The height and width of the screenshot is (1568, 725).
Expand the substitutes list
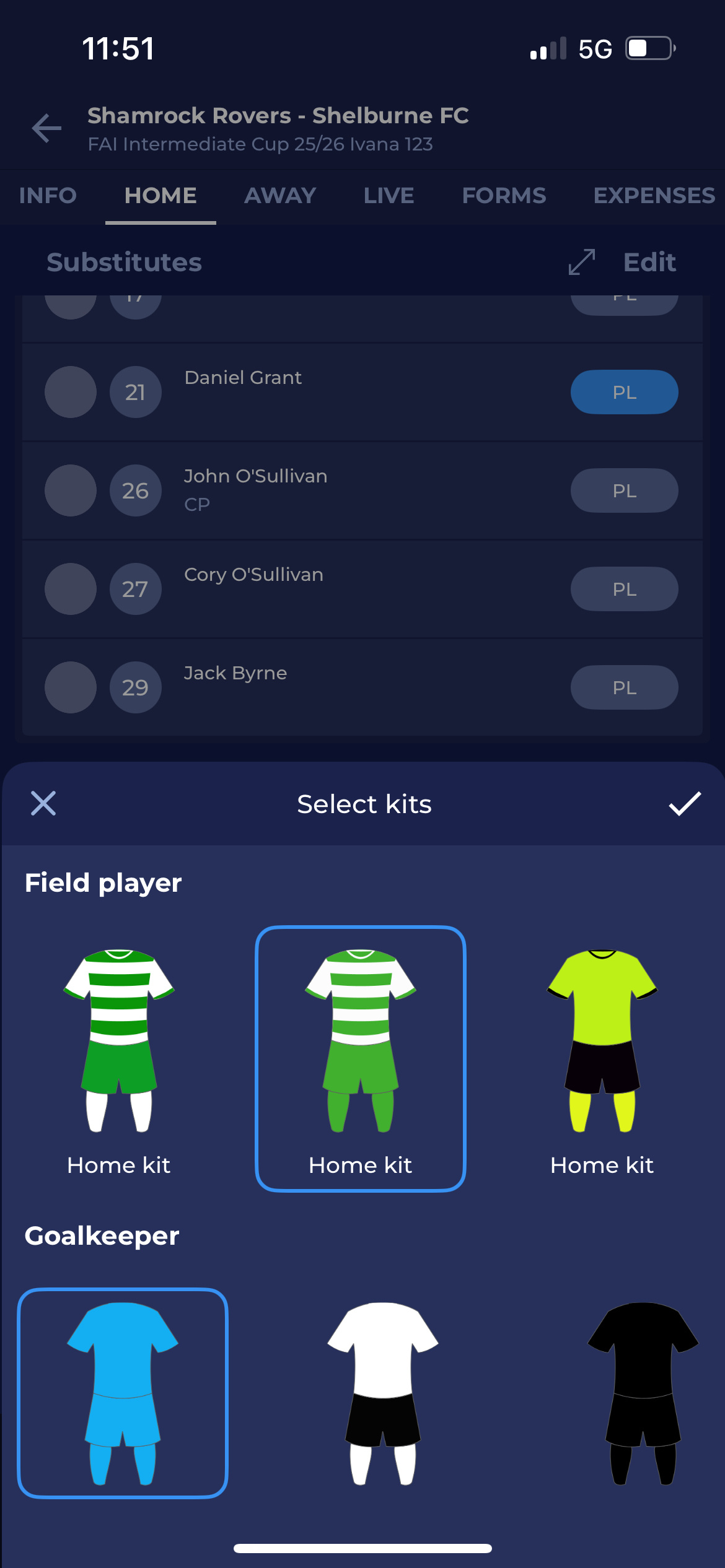(x=582, y=262)
